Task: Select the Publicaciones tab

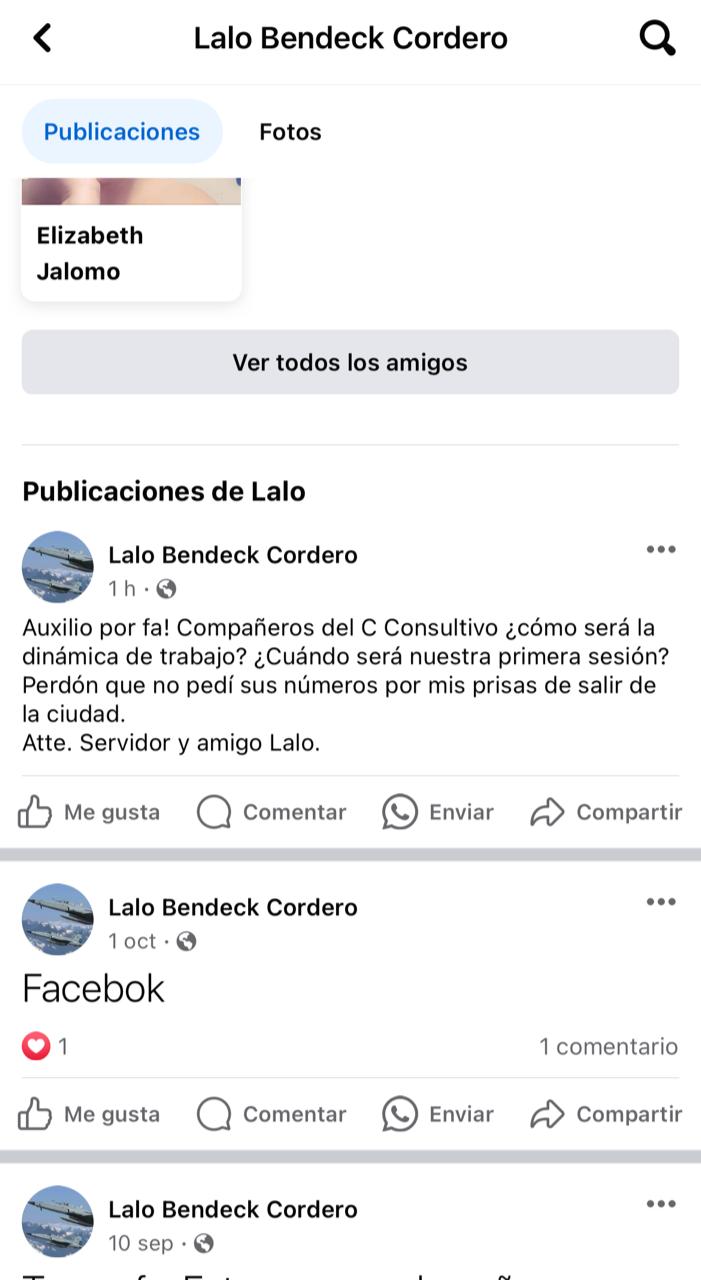Action: [x=122, y=131]
